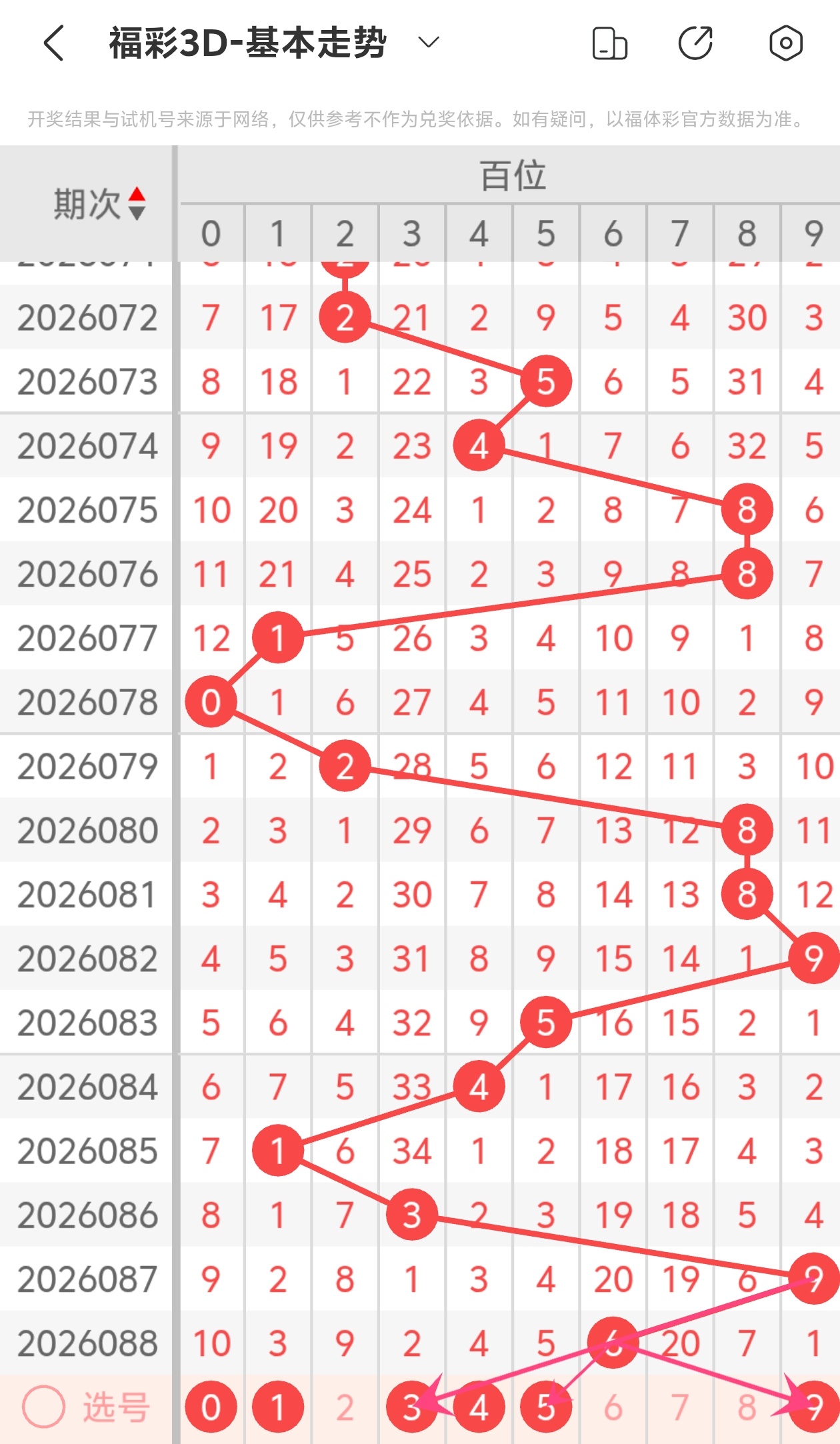Viewport: 840px width, 1444px height.
Task: Tap the 选号 circle in the bottom row
Action: pos(44,1407)
